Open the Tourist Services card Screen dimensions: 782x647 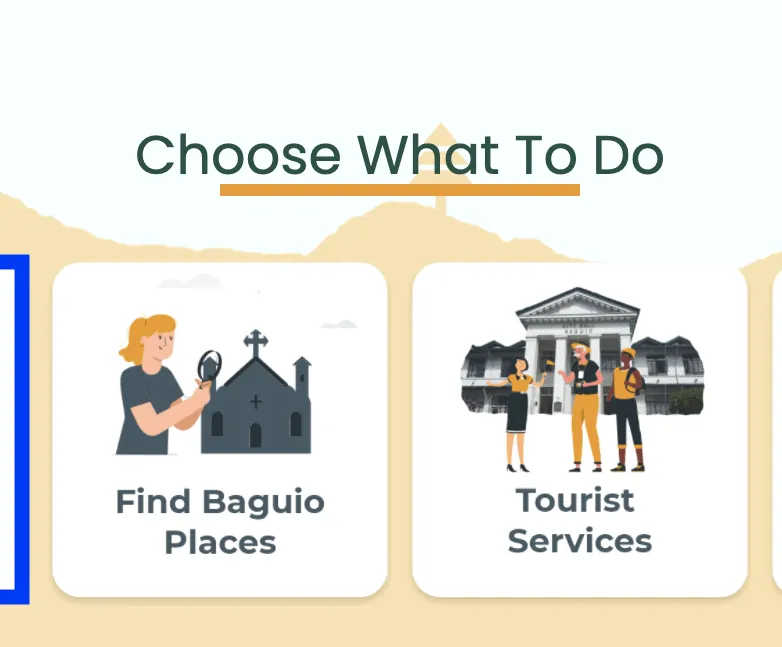[580, 430]
